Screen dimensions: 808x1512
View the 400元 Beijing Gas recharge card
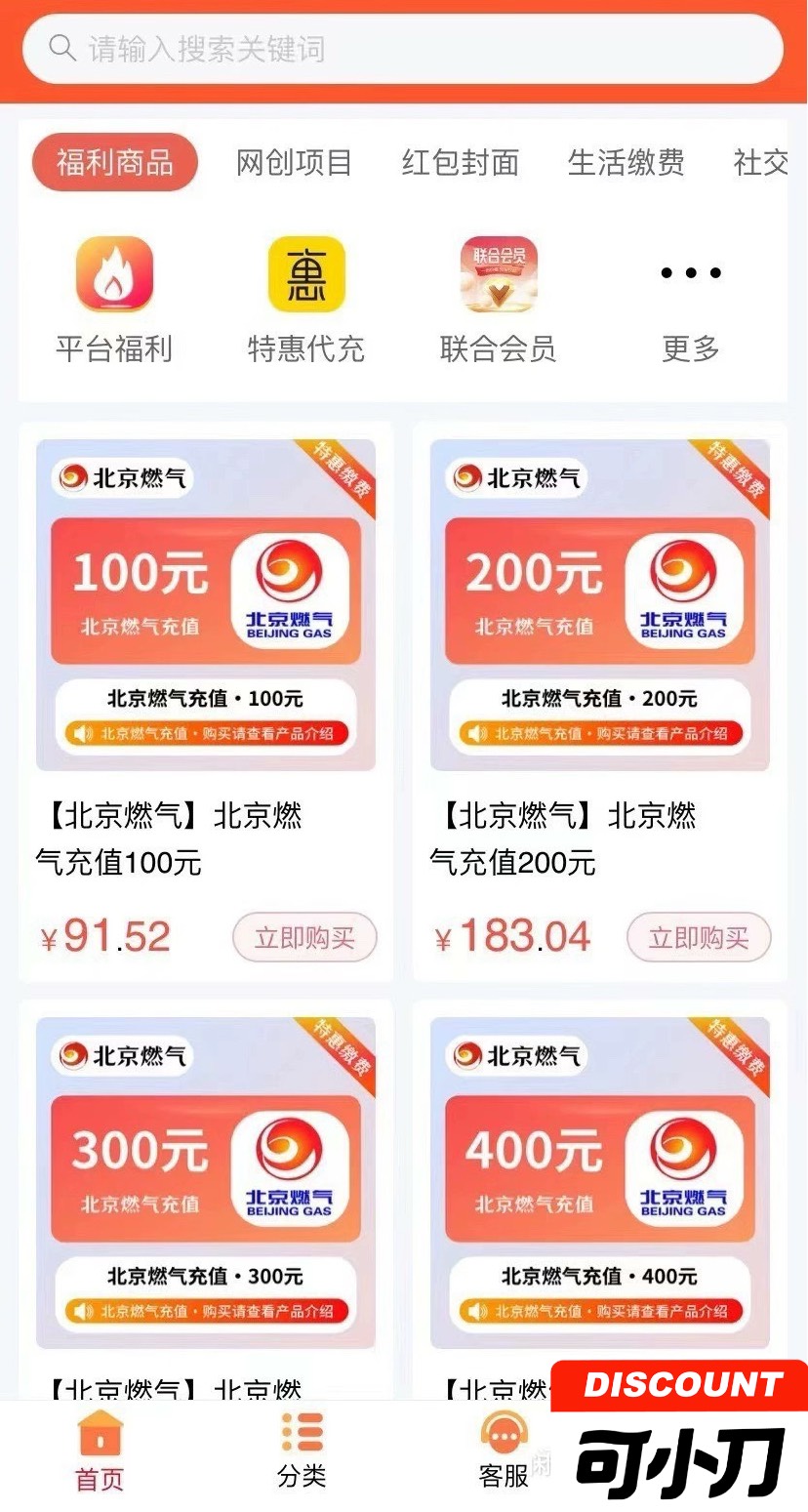[599, 1183]
